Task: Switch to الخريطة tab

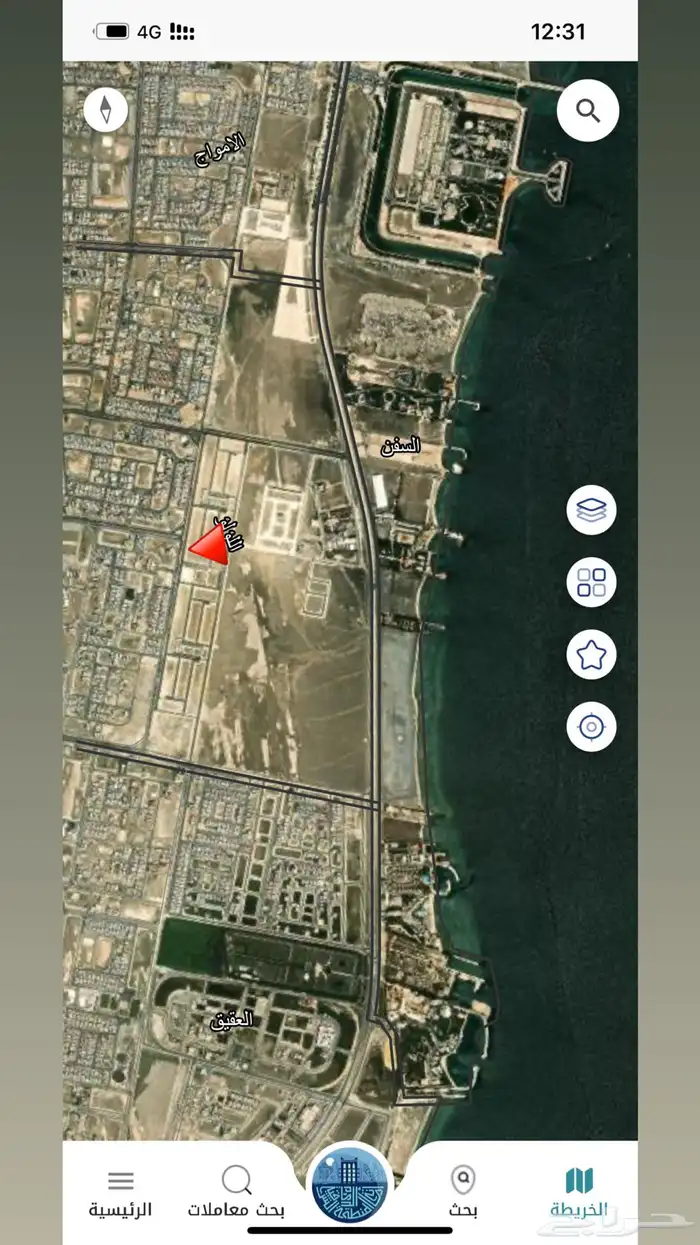Action: 578,1192
